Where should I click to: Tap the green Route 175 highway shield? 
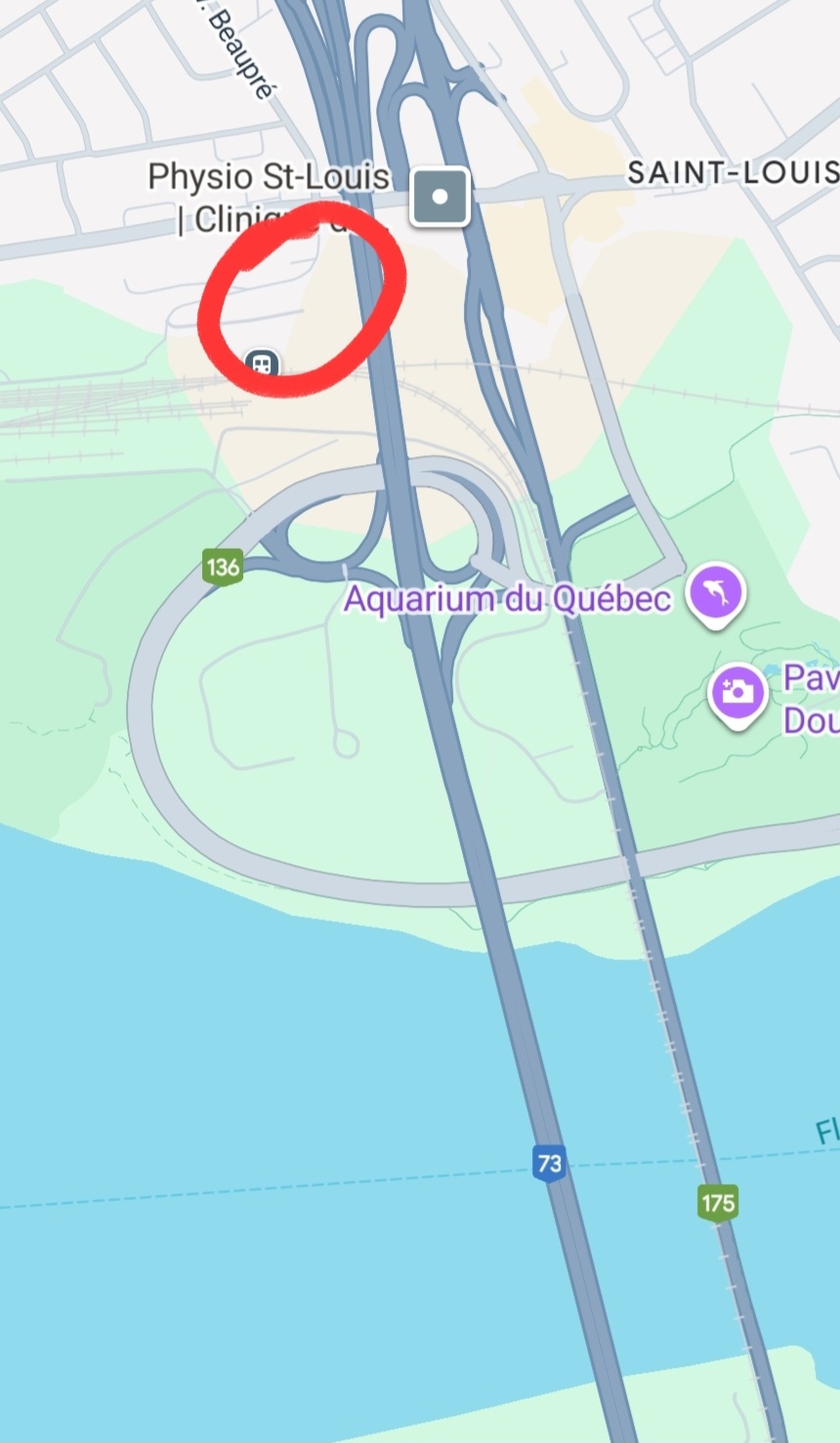(x=718, y=1203)
